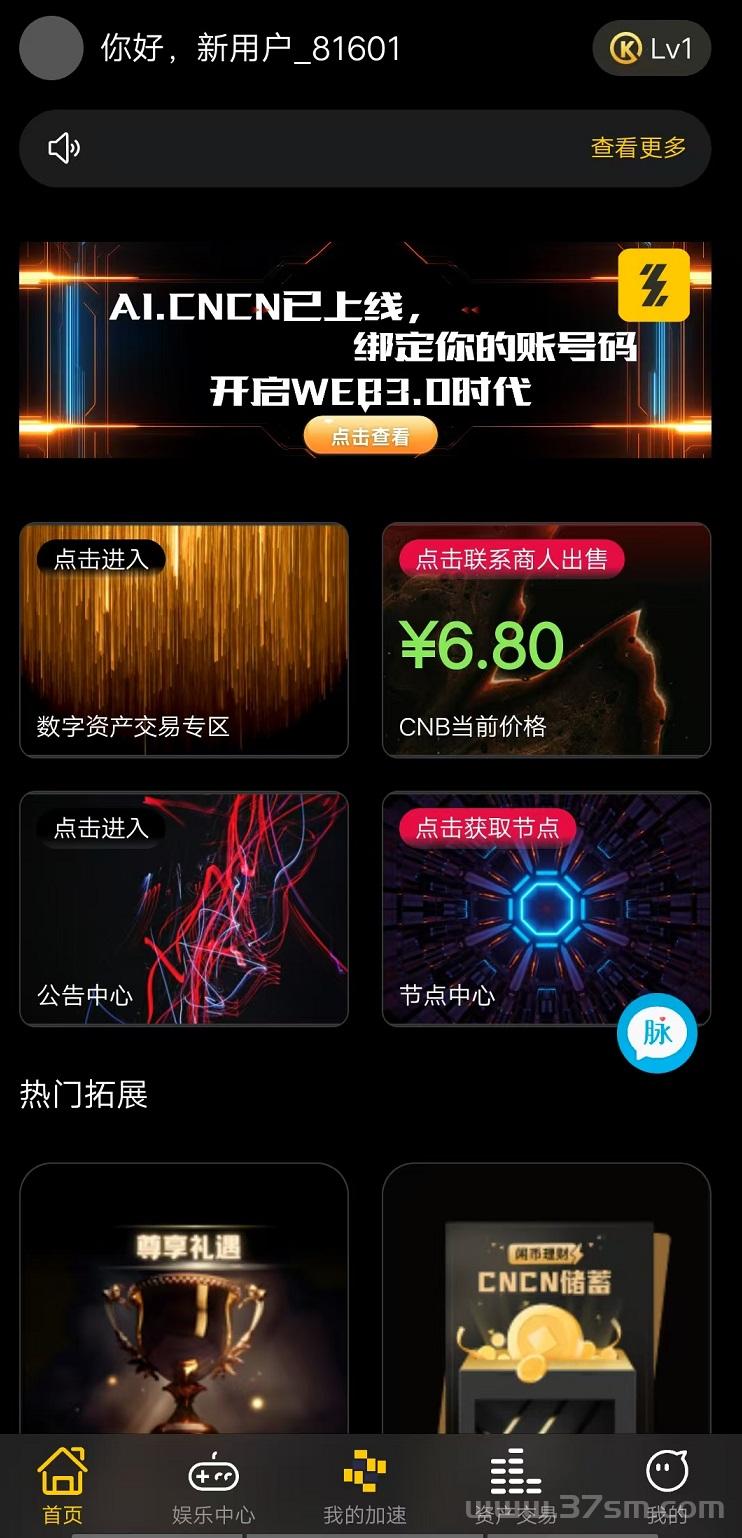Open the 数字资产交易专区 card
This screenshot has width=742, height=1538.
[x=184, y=640]
